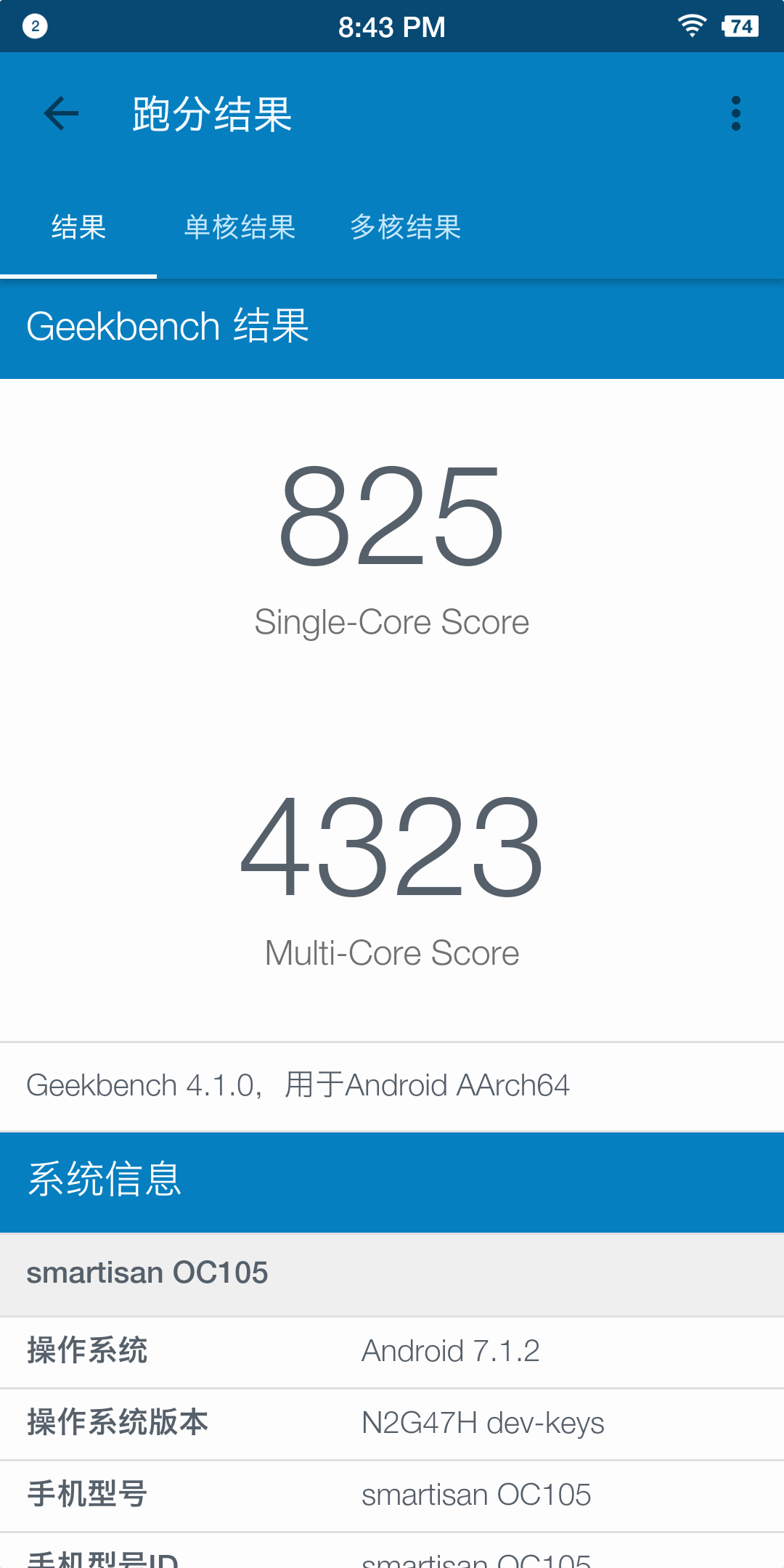Switch to the 多核结果 tab

[x=405, y=227]
